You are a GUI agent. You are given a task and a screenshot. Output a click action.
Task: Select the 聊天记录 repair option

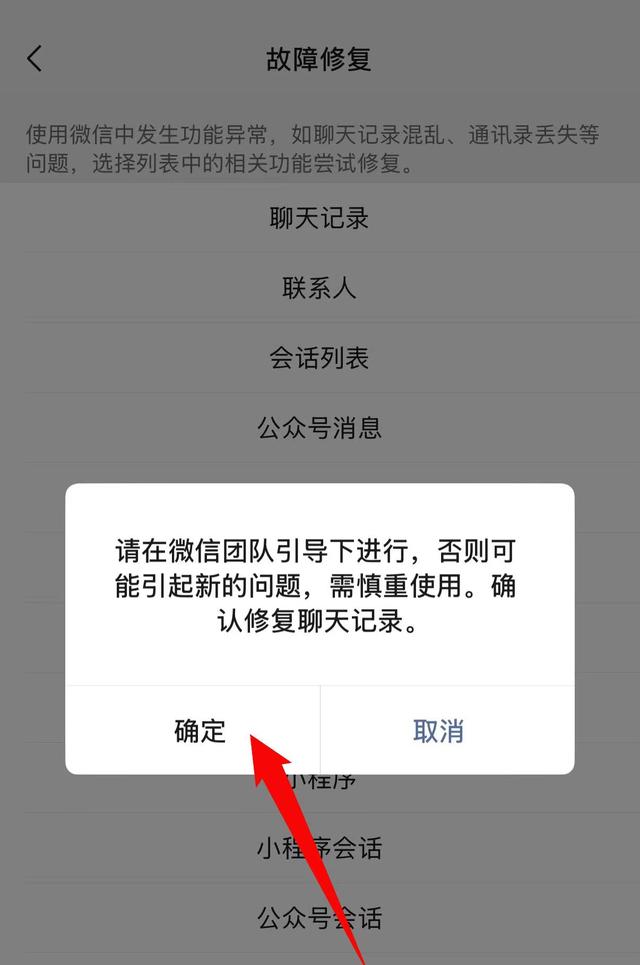pos(319,219)
